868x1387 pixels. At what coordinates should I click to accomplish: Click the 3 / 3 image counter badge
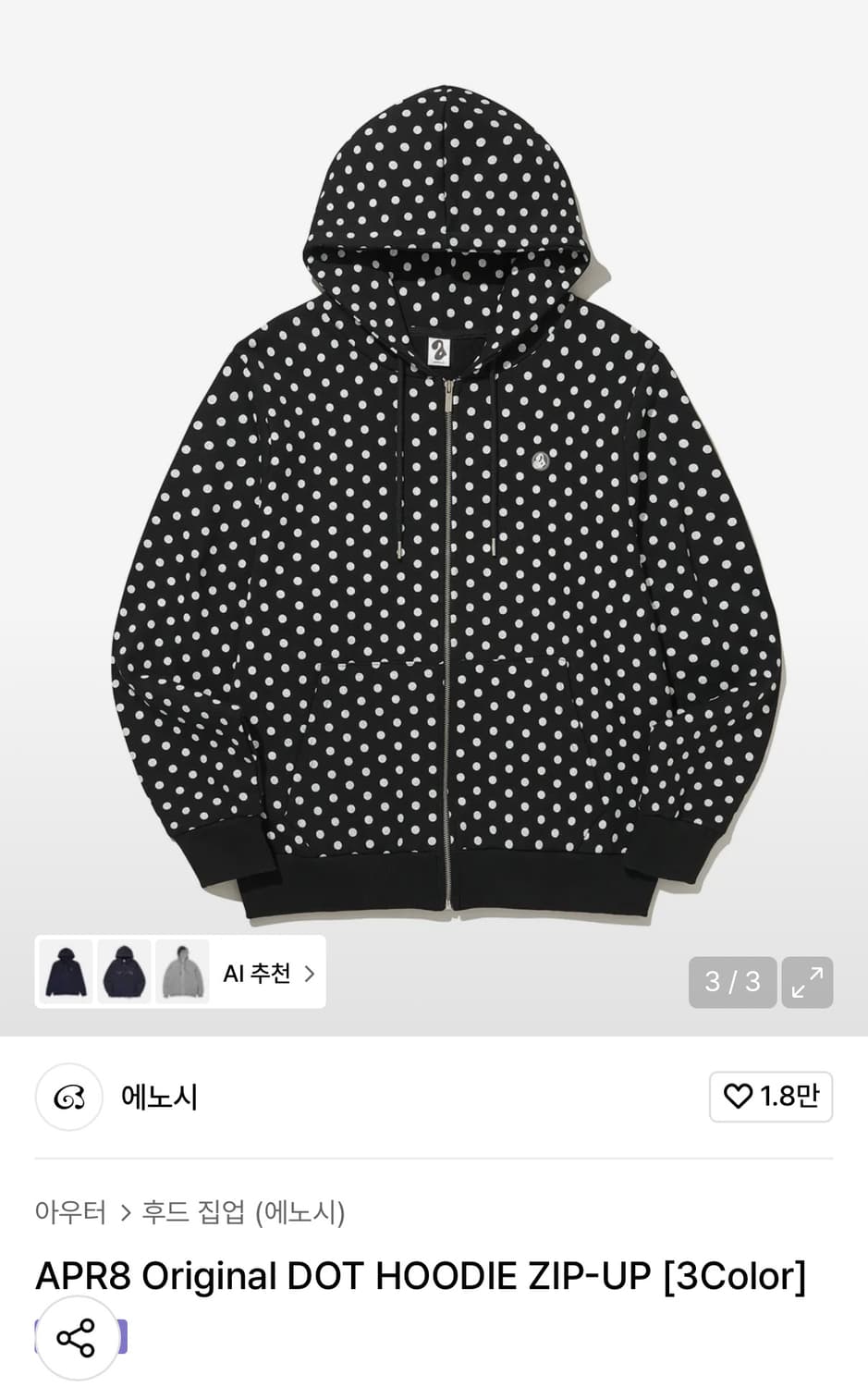point(732,982)
